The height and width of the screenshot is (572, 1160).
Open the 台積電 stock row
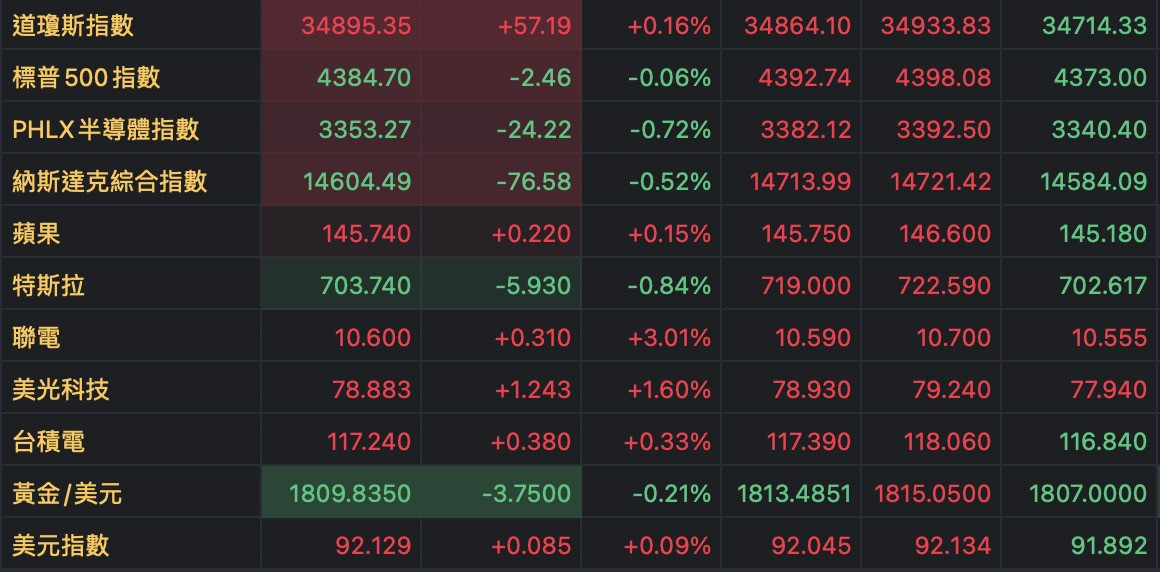point(49,441)
